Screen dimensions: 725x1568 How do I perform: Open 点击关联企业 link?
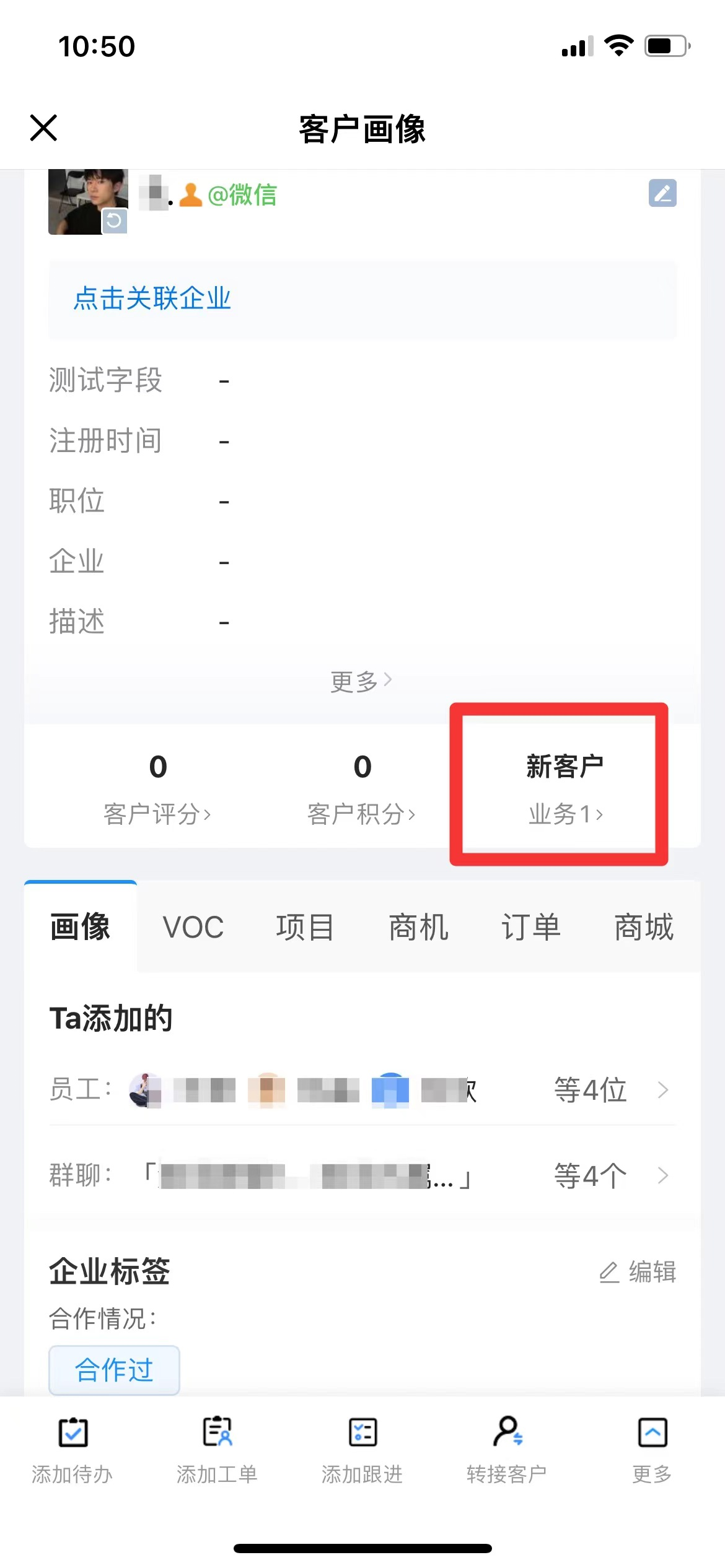[152, 299]
